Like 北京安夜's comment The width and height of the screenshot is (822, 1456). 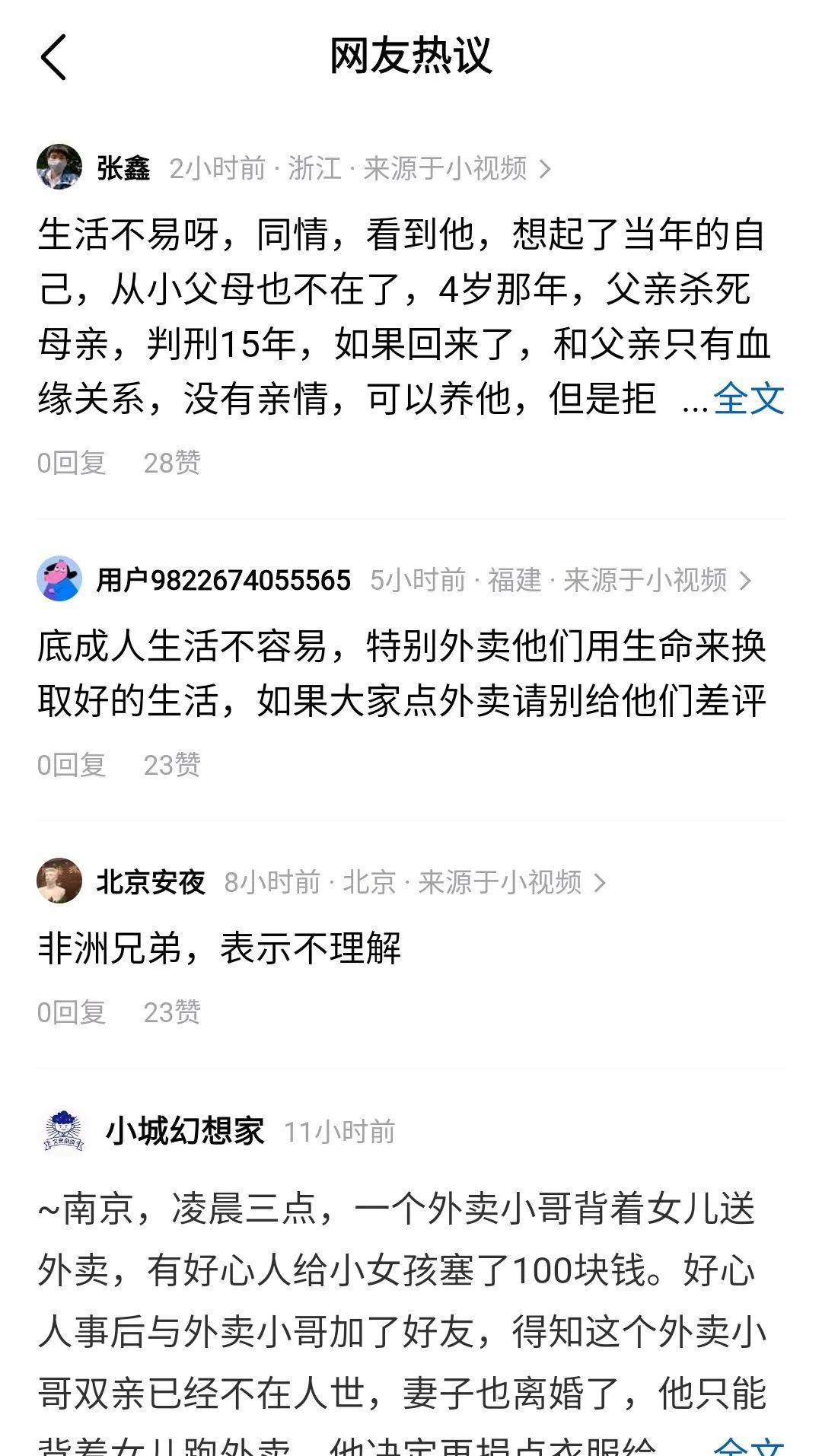pos(172,1012)
